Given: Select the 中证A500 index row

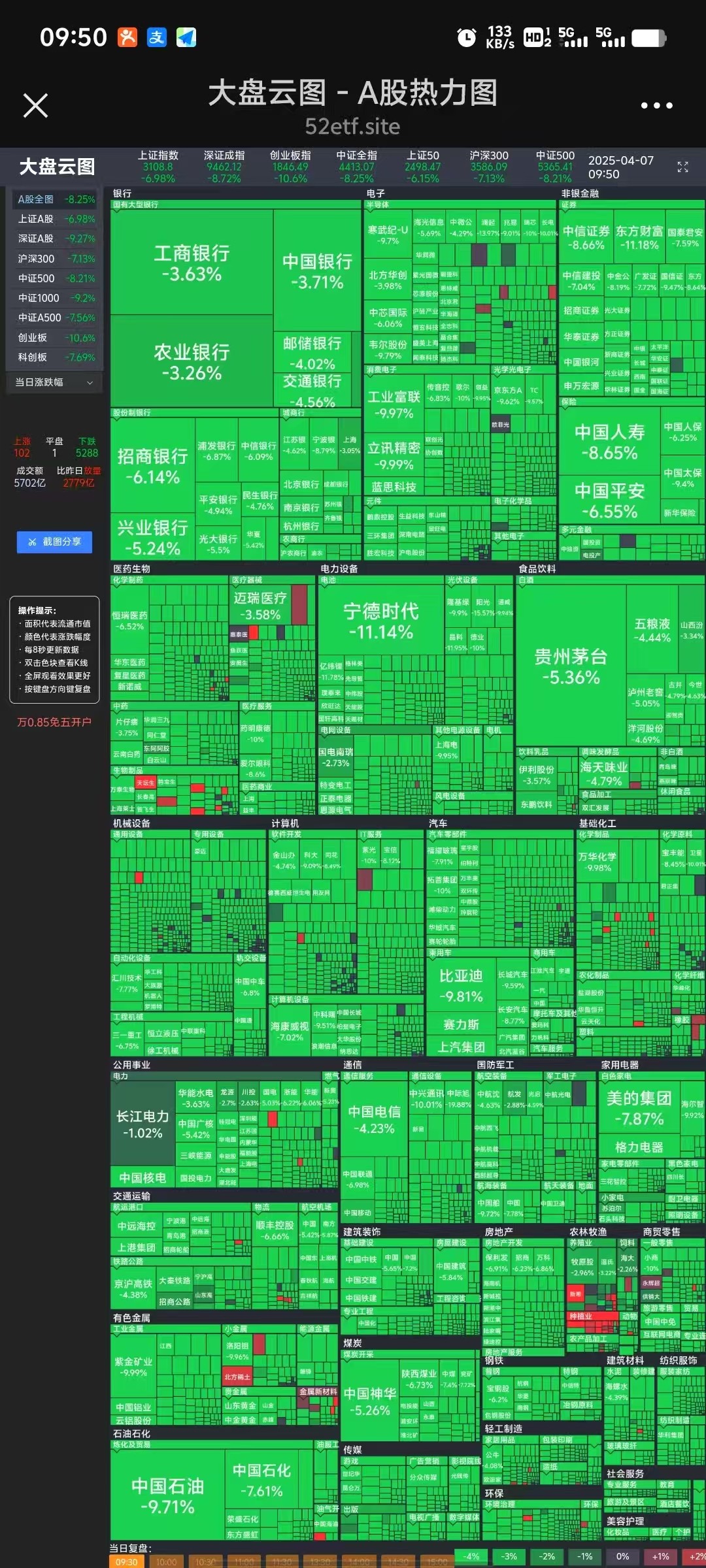Looking at the screenshot, I should click(56, 318).
